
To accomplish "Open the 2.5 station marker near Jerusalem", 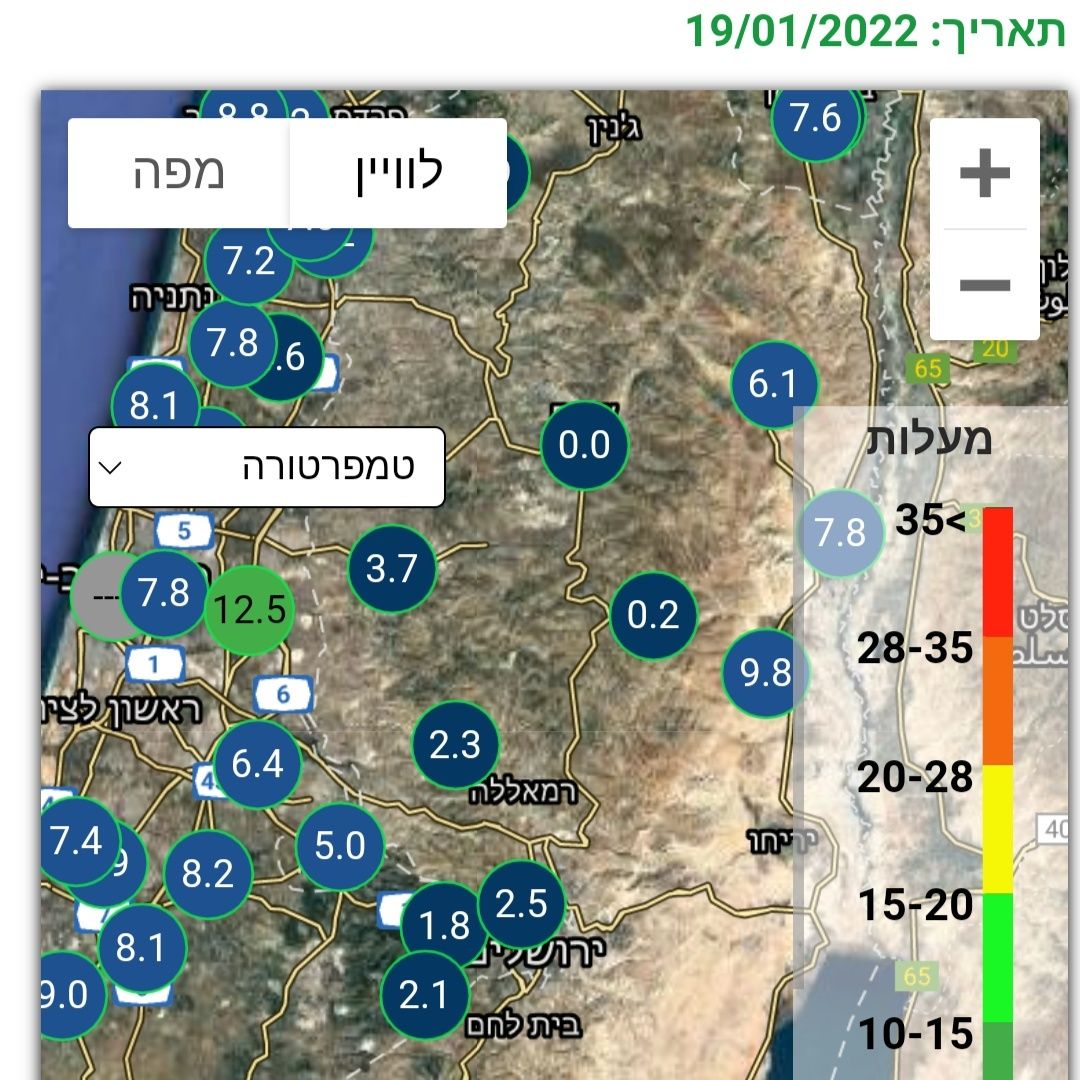I will point(521,904).
